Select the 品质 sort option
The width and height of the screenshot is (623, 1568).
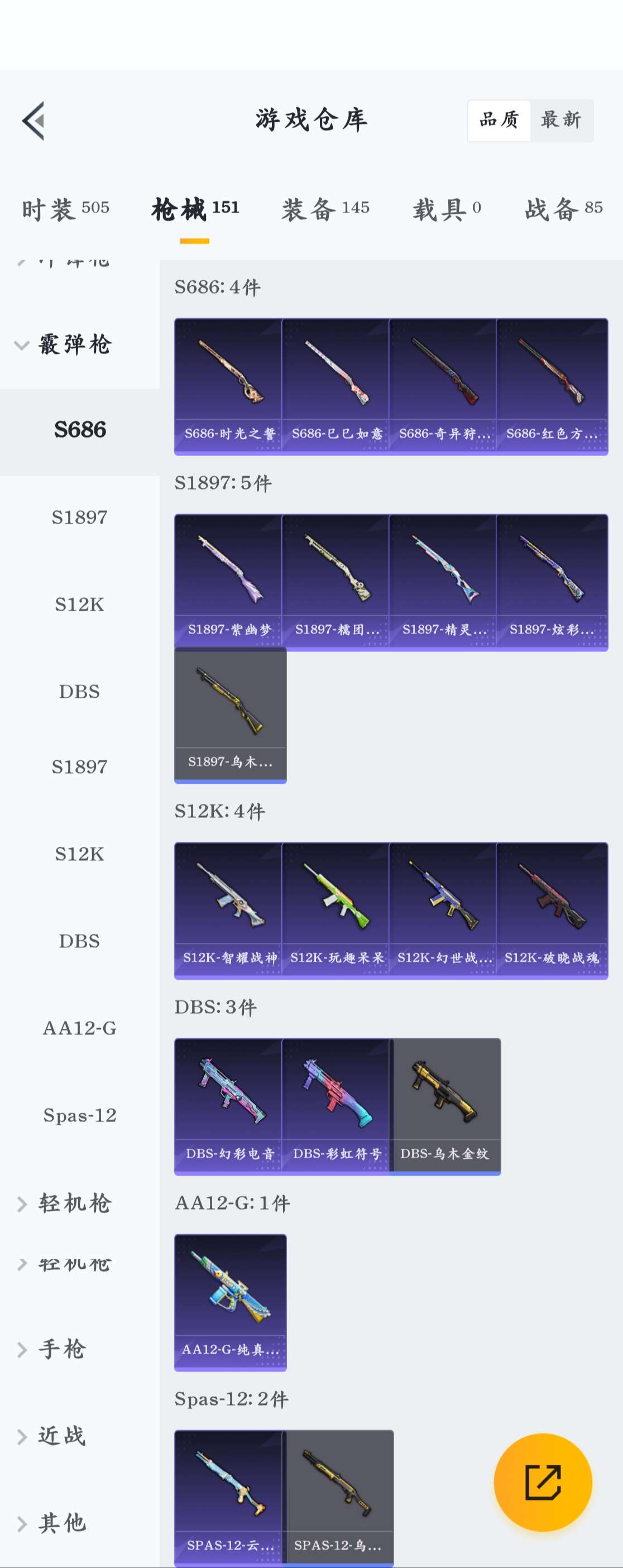(499, 121)
